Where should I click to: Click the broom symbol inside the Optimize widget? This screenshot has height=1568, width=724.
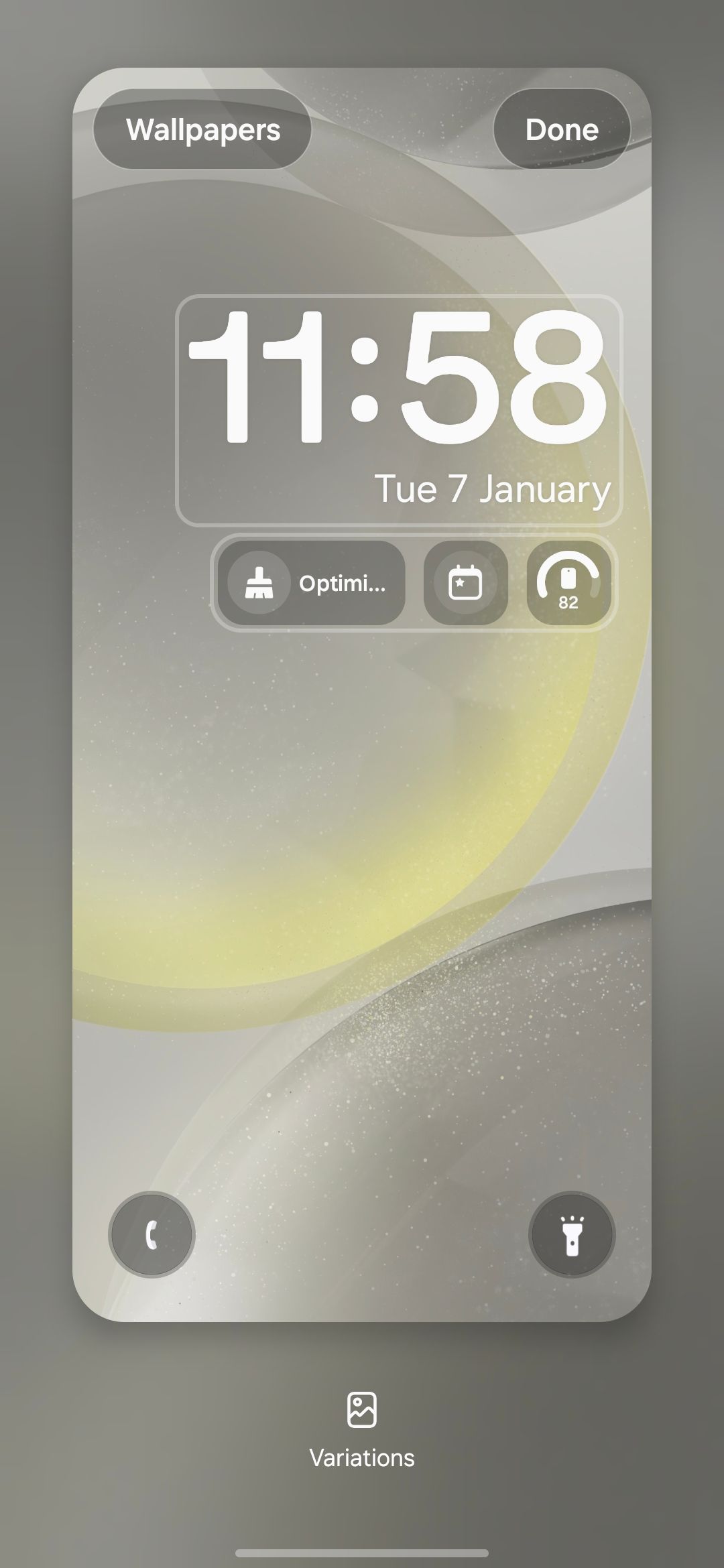coord(259,584)
